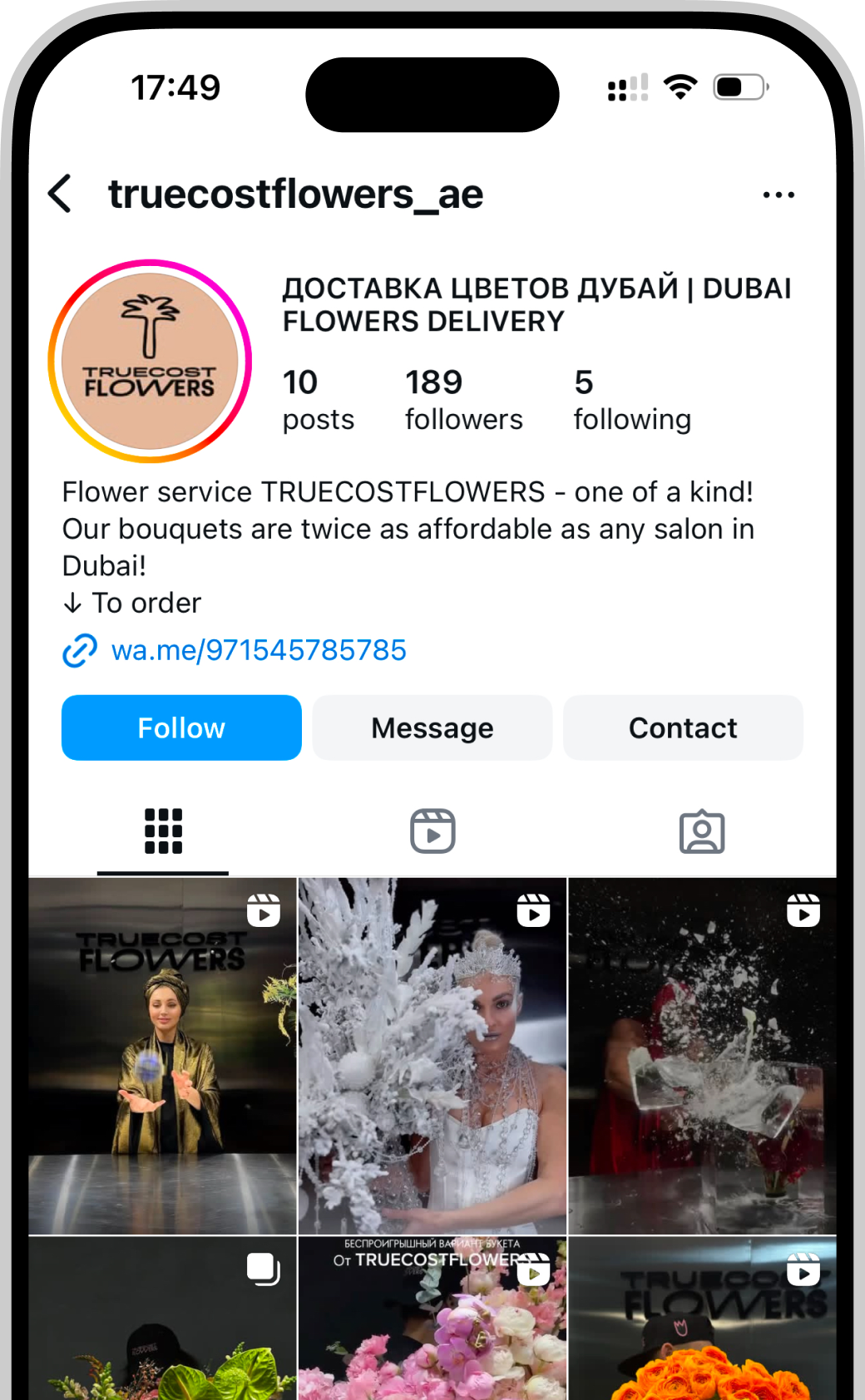The height and width of the screenshot is (1400, 865).
Task: View the profile picture story
Action: click(150, 362)
